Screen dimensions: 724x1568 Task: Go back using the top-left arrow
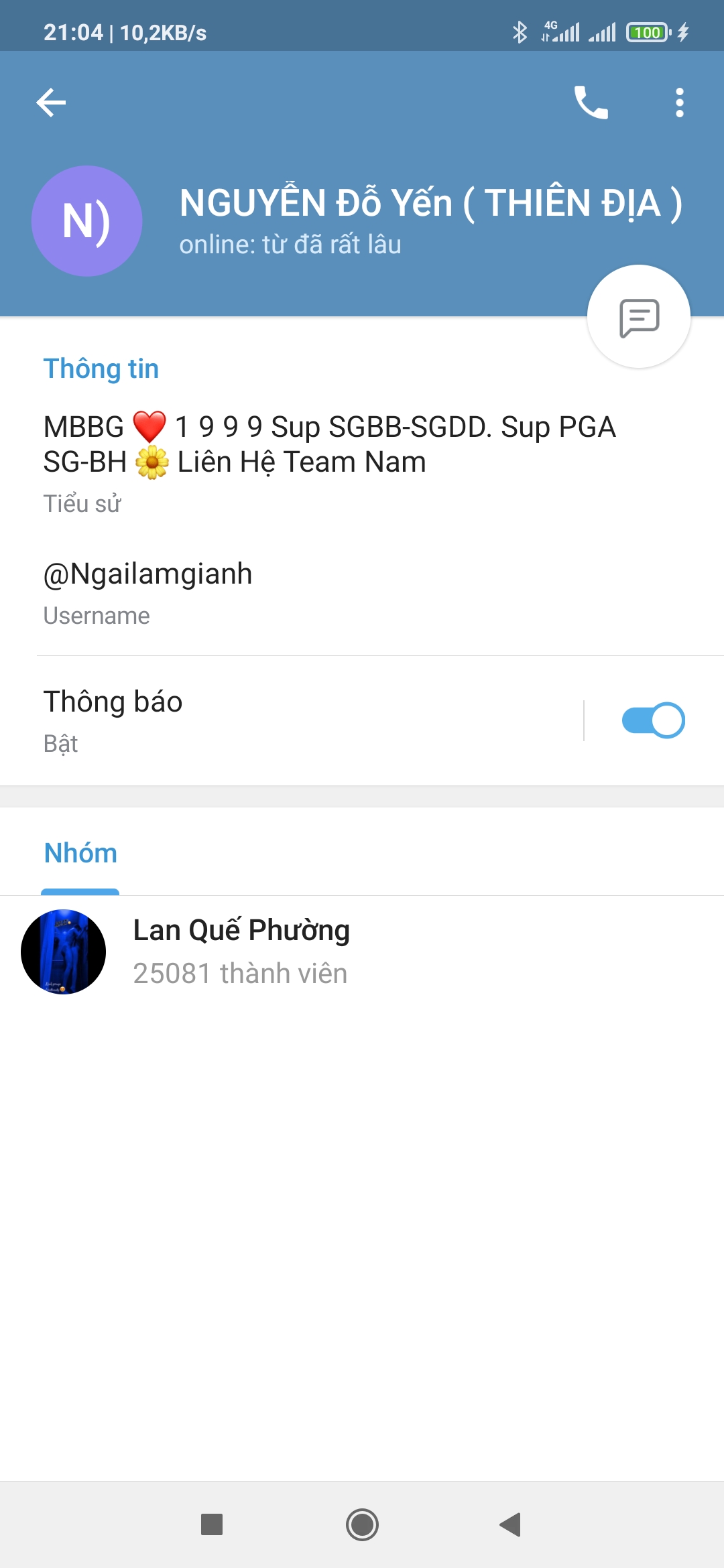click(51, 103)
